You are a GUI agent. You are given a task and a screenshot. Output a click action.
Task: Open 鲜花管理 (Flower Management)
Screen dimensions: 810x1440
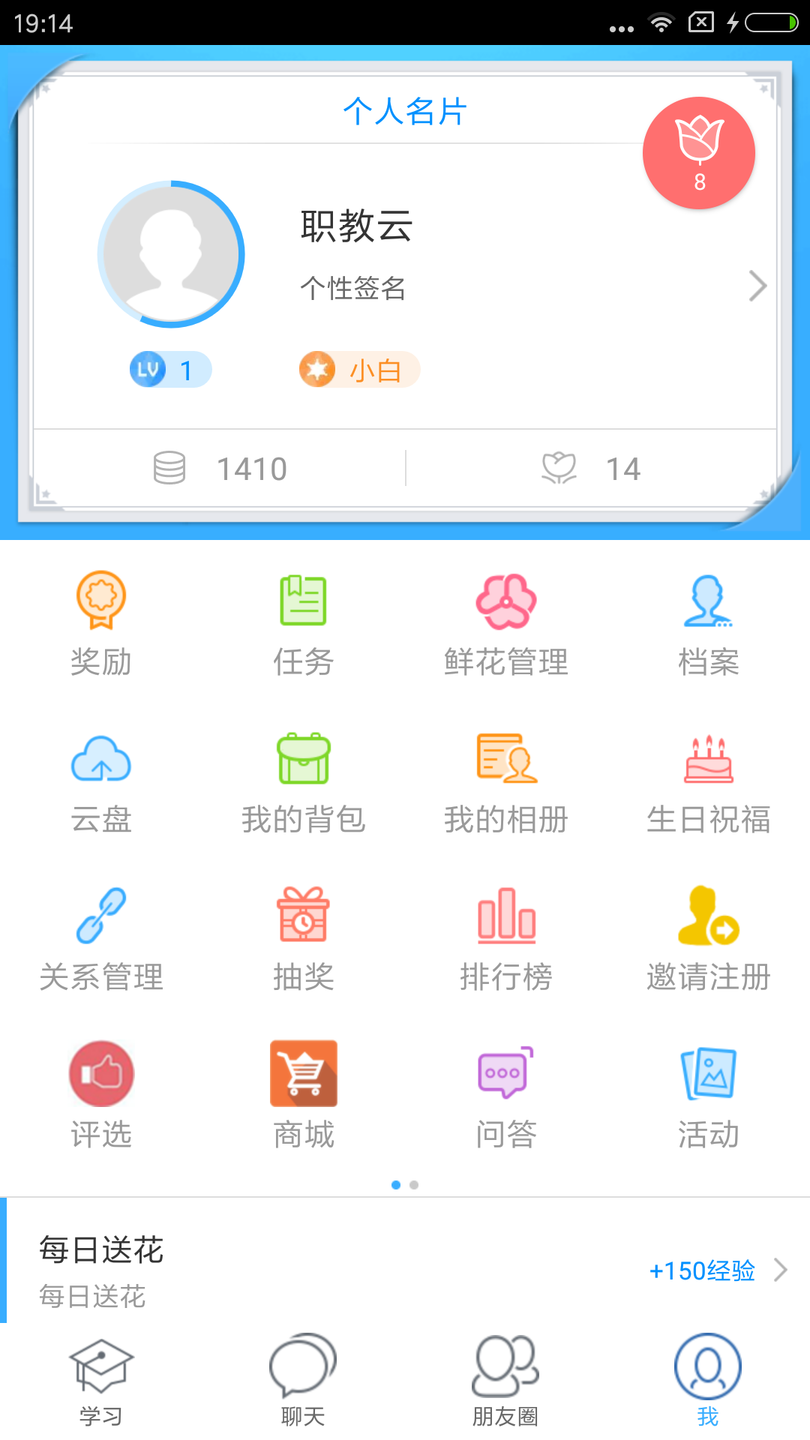[x=506, y=620]
